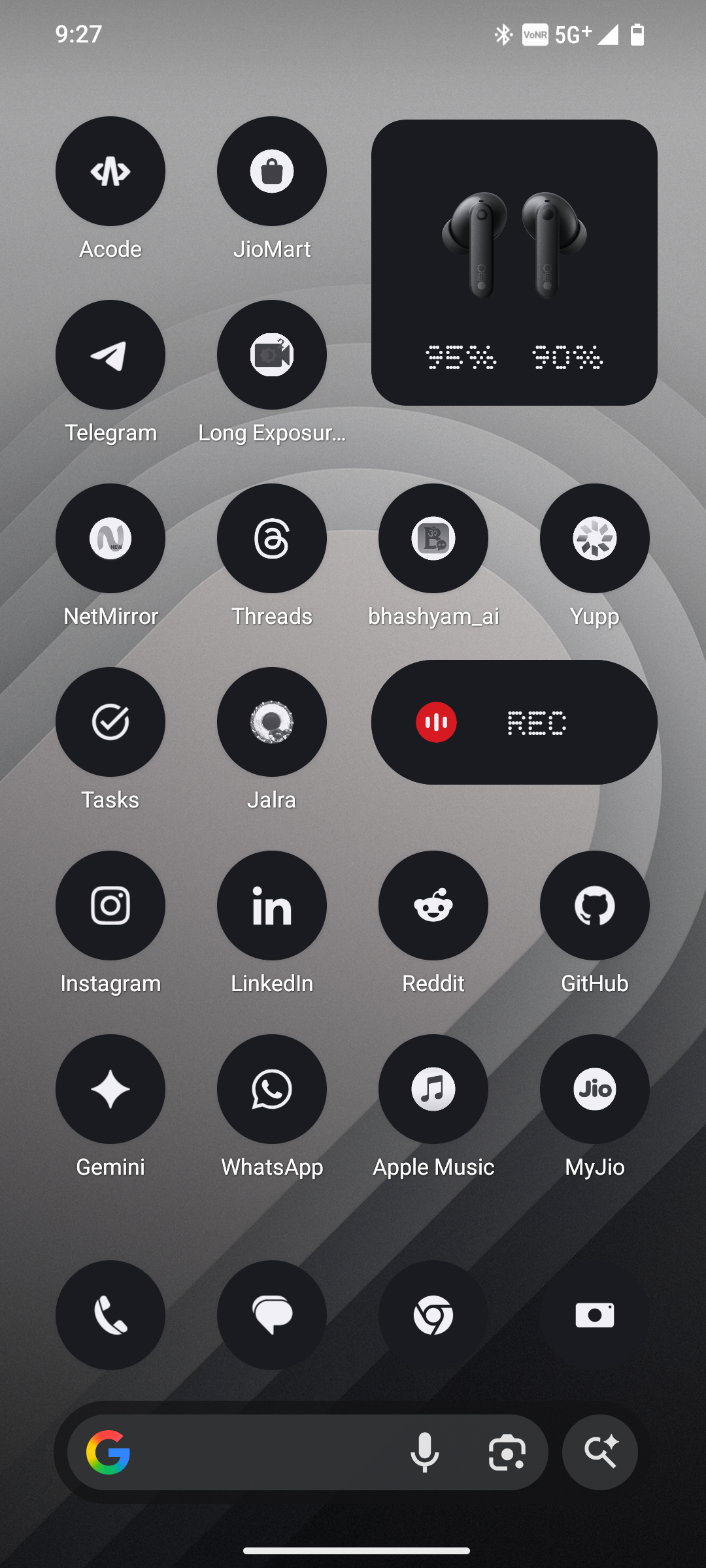Screen dimensions: 706x1568
Task: Open the Reddit app
Action: point(433,906)
